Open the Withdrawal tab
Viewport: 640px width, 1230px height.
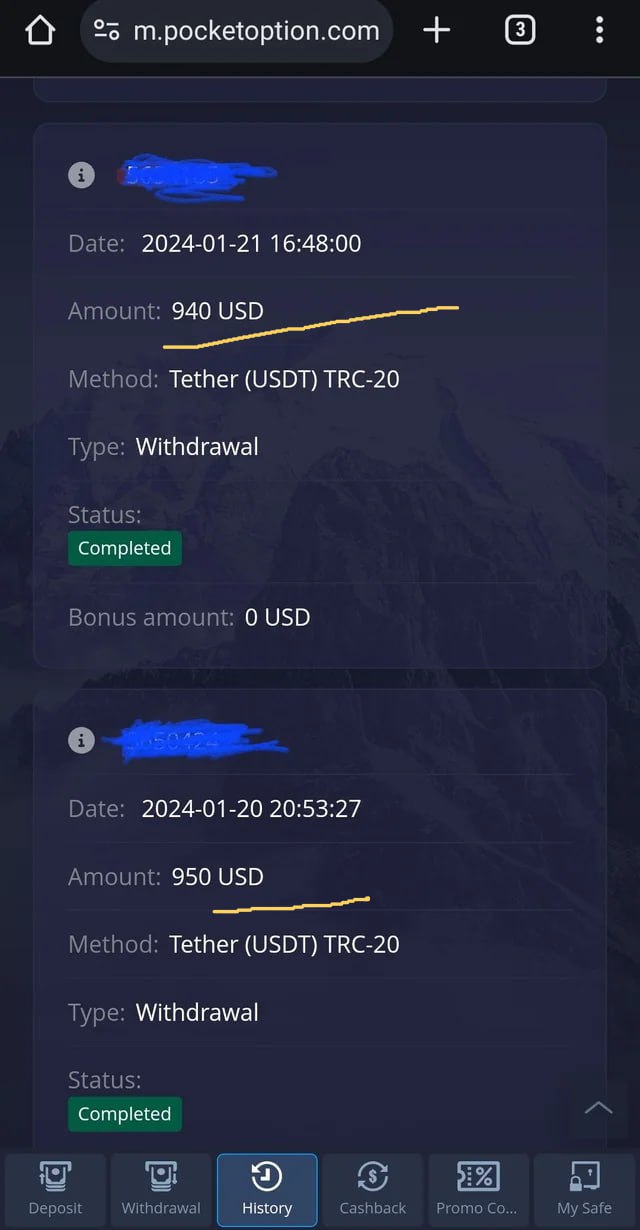pyautogui.click(x=161, y=1190)
